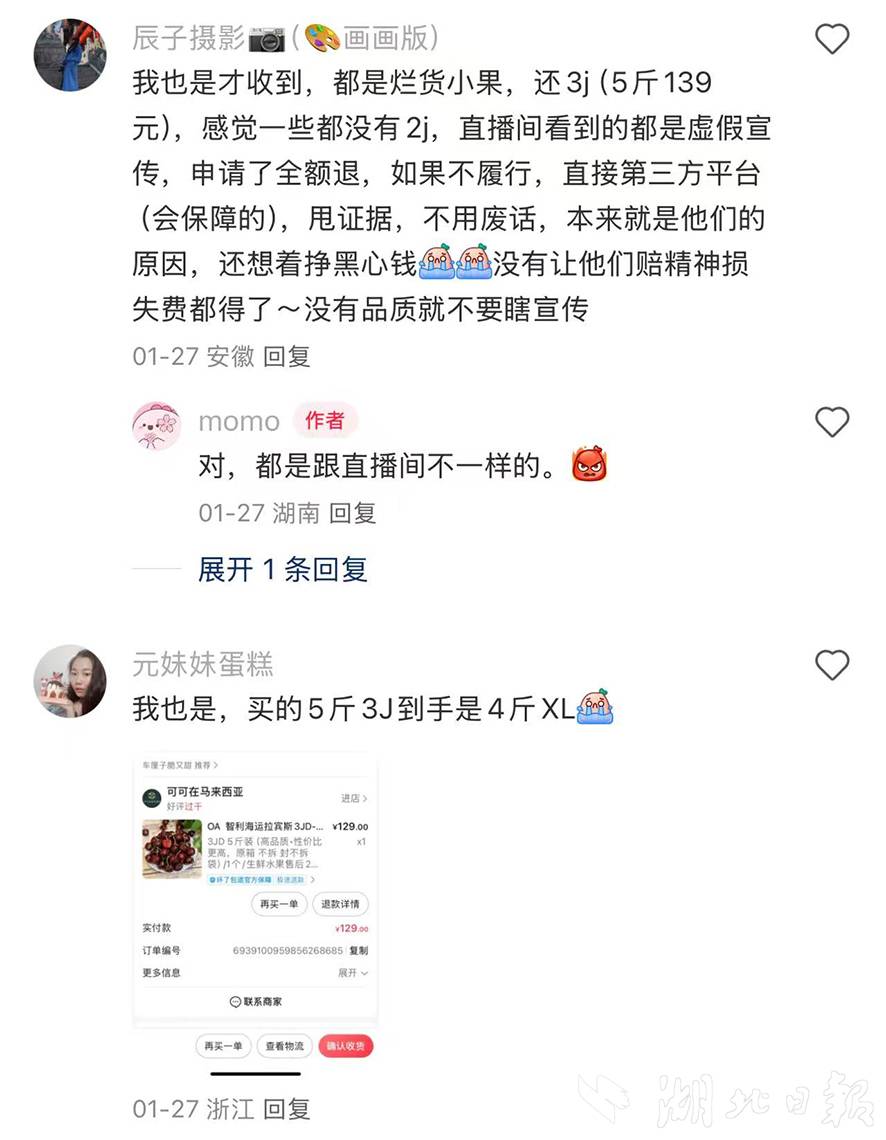Open 元妹妹蛋糕's profile avatar
Screen dimensions: 886x1140
[70, 681]
